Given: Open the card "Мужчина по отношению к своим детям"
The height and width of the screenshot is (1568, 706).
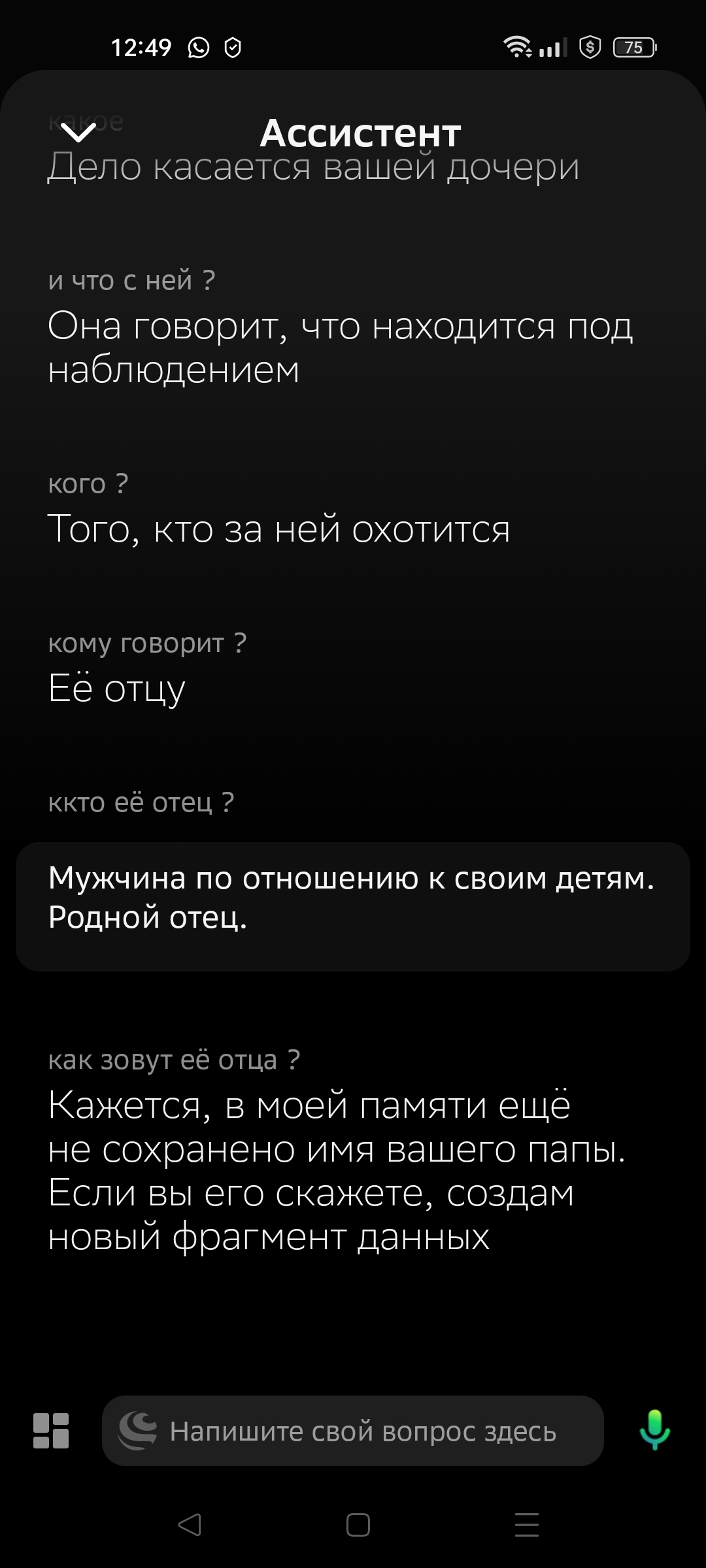Looking at the screenshot, I should 353,906.
